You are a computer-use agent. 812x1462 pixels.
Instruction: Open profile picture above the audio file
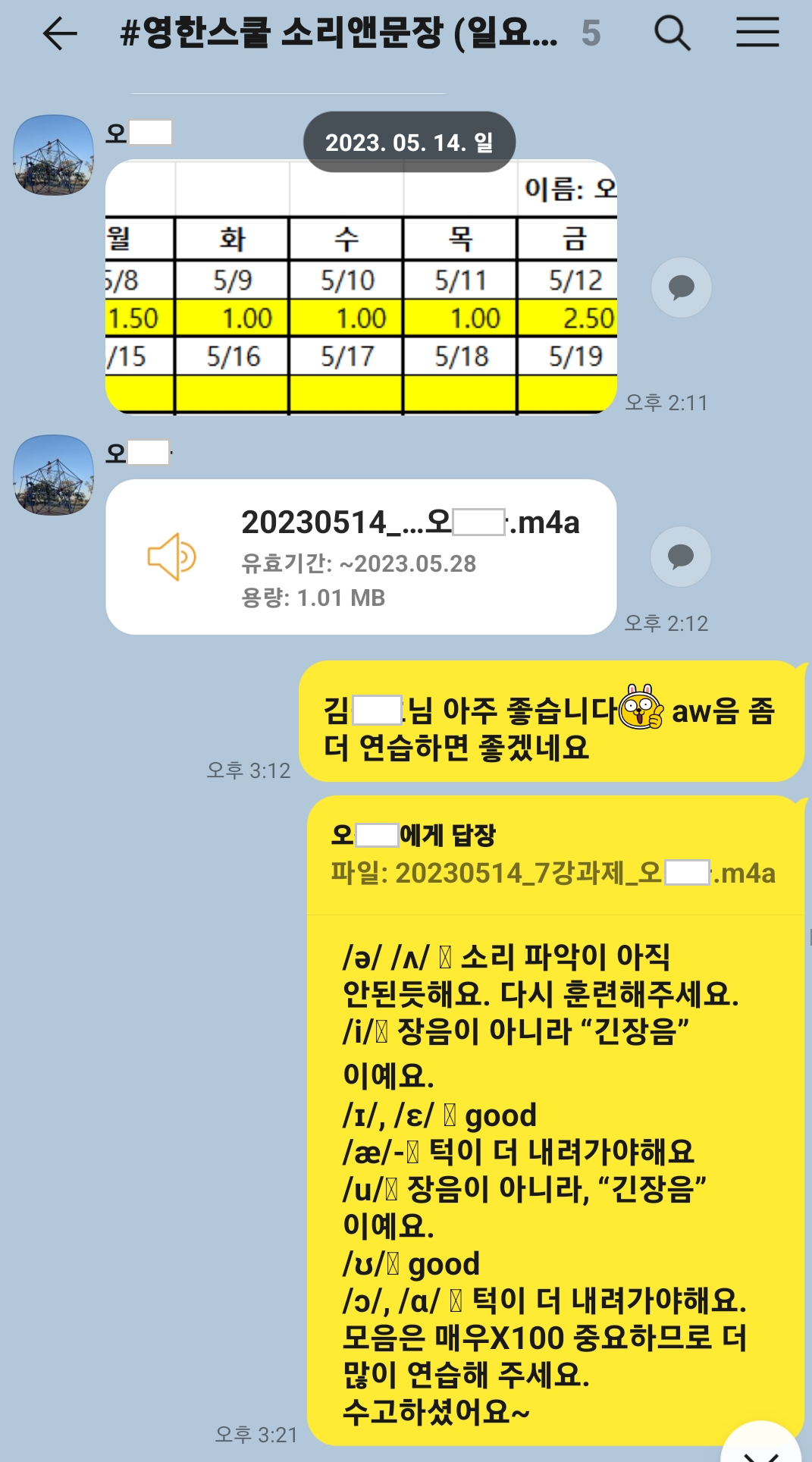54,475
